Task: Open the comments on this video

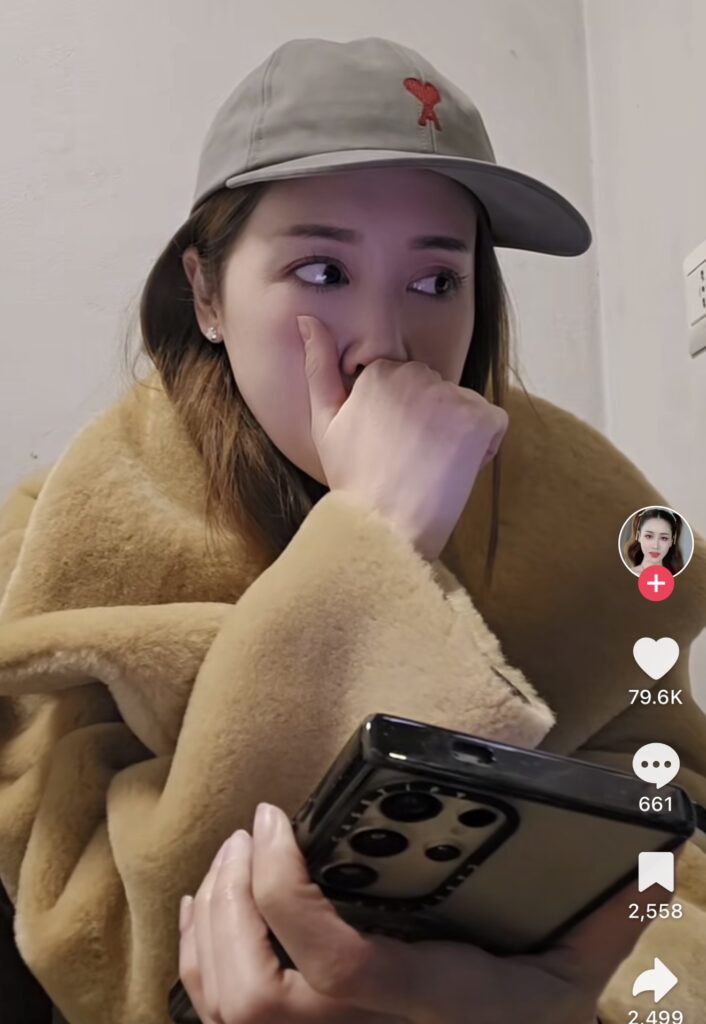Action: [656, 765]
